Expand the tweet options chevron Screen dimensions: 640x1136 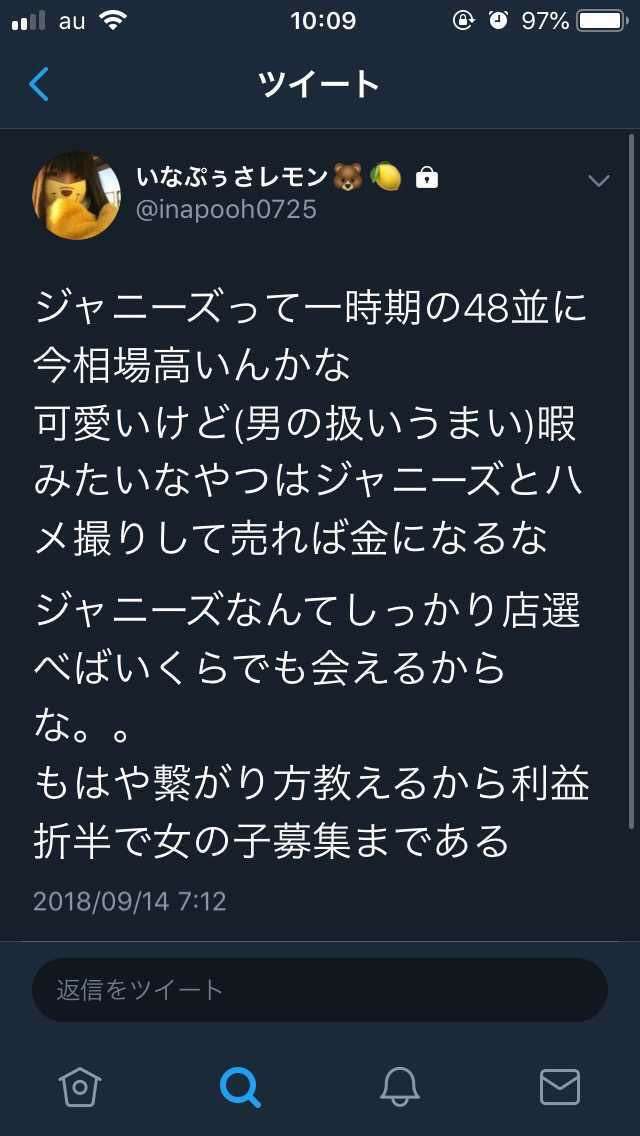point(598,181)
